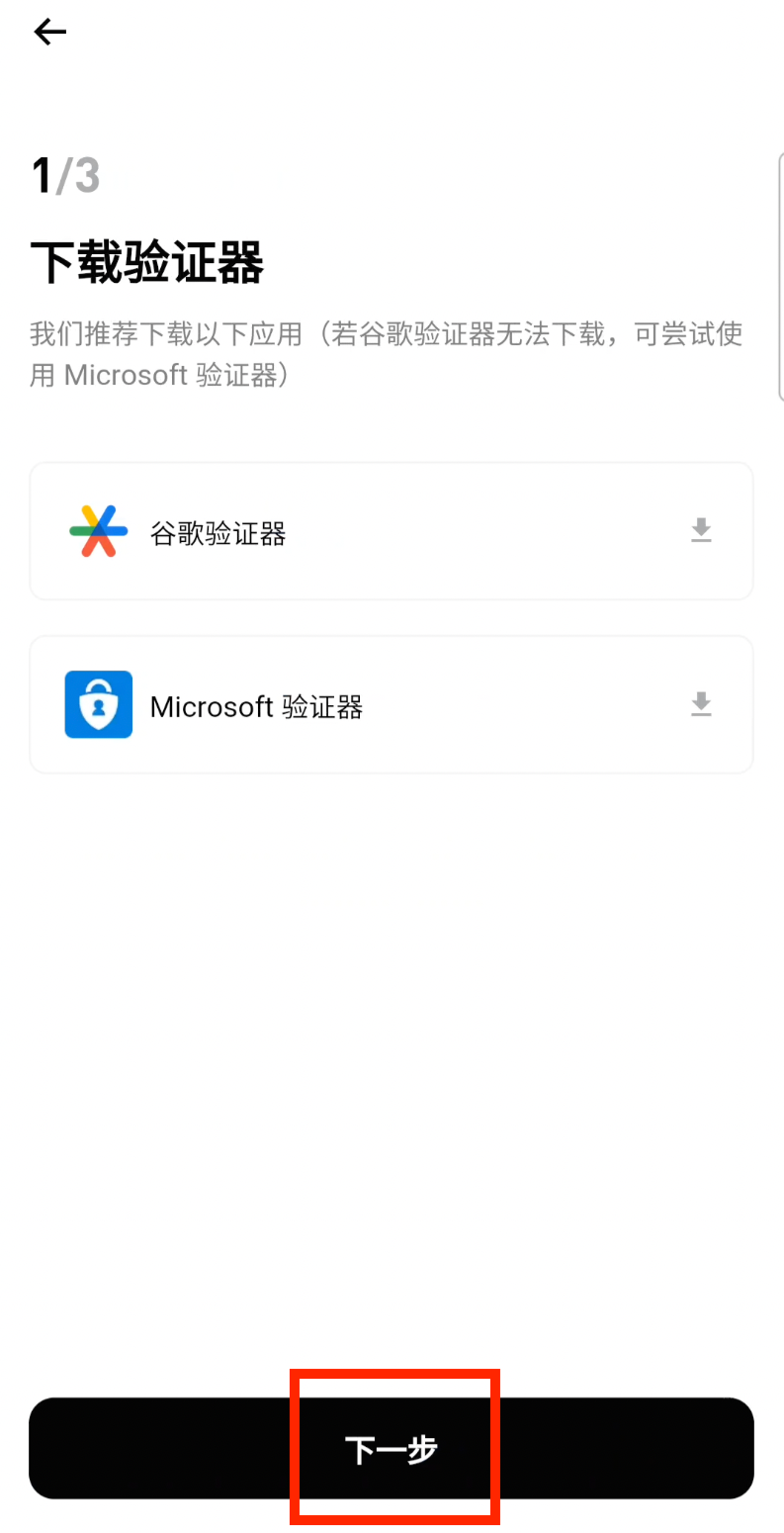Click the colorful asterisk authenticator icon
Screen dimensions: 784x1533
point(98,531)
